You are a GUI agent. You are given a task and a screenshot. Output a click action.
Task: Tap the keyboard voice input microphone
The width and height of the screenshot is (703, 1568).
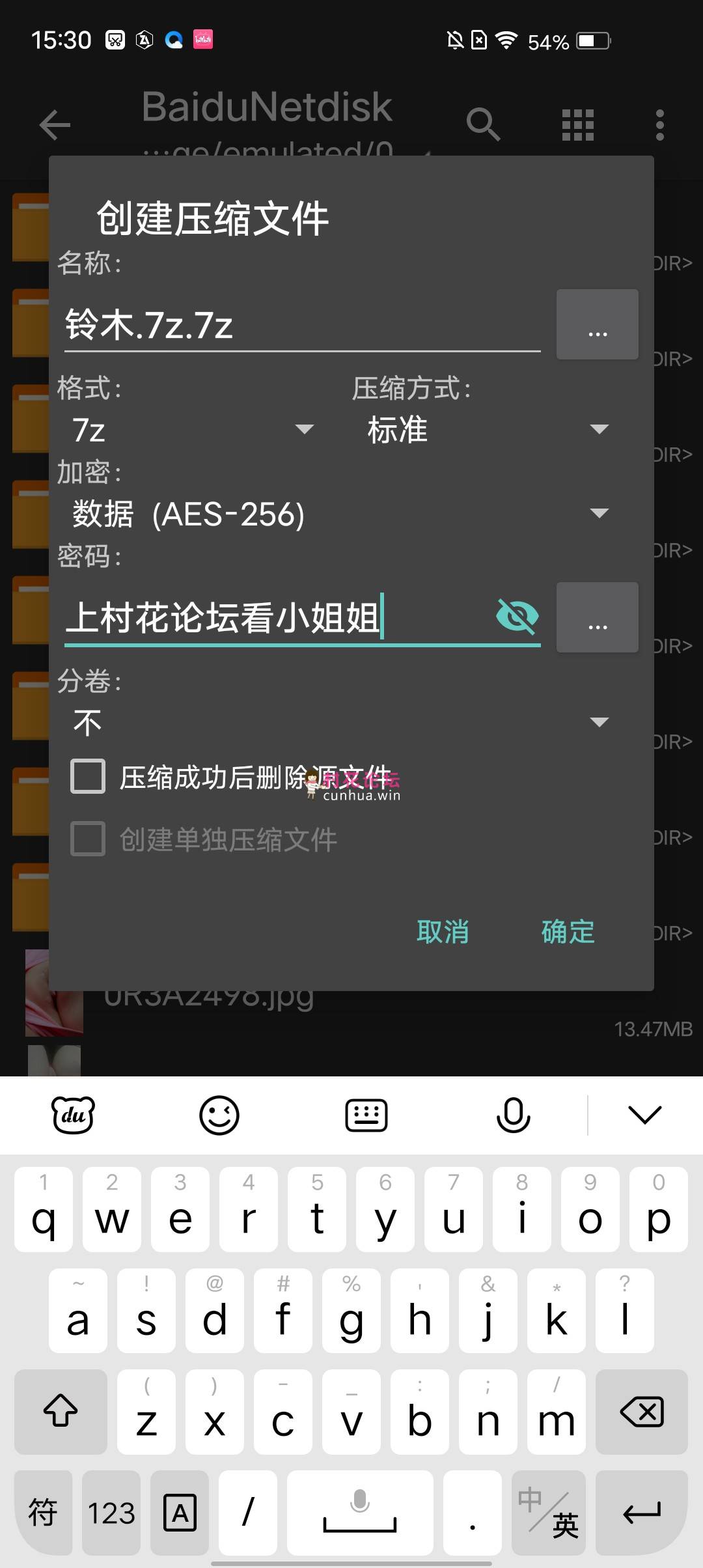click(513, 1115)
